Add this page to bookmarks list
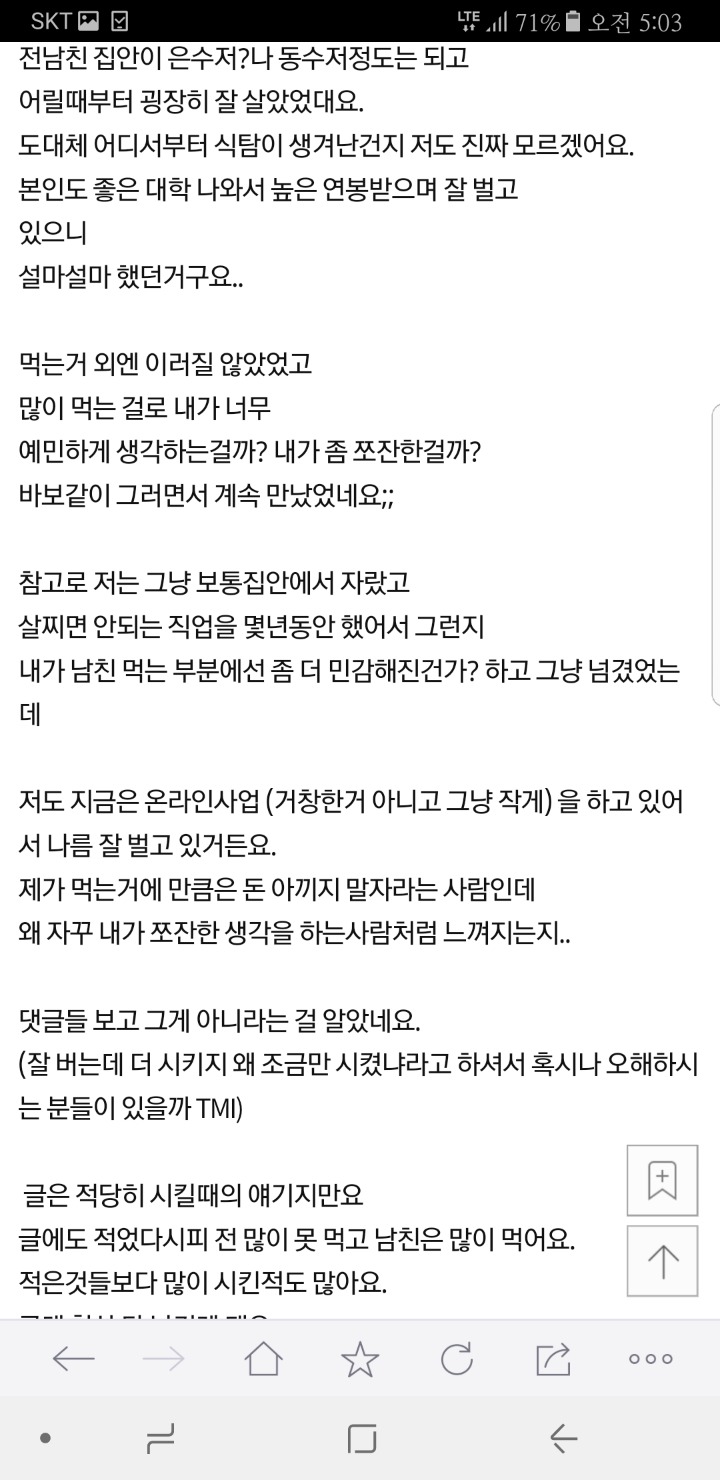Viewport: 720px width, 1480px height. (x=662, y=1180)
